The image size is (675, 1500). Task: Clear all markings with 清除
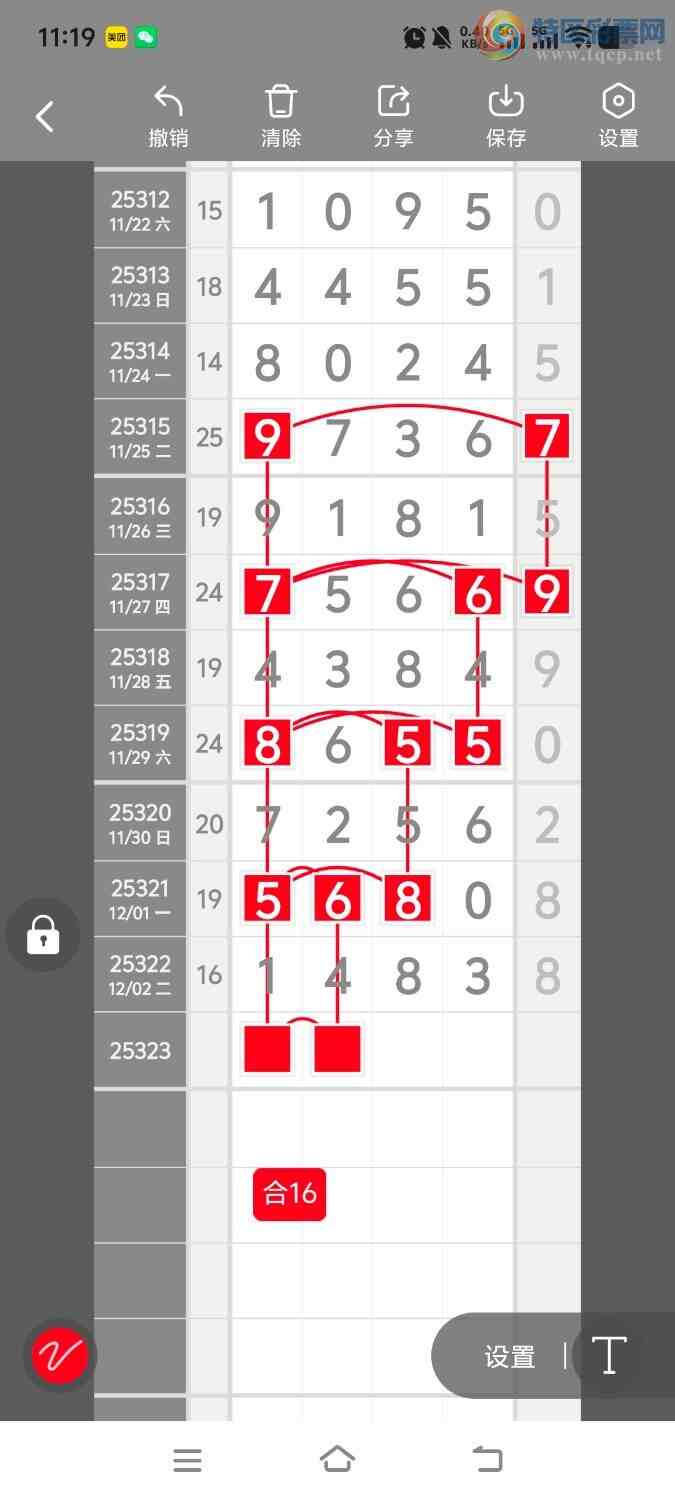click(281, 117)
